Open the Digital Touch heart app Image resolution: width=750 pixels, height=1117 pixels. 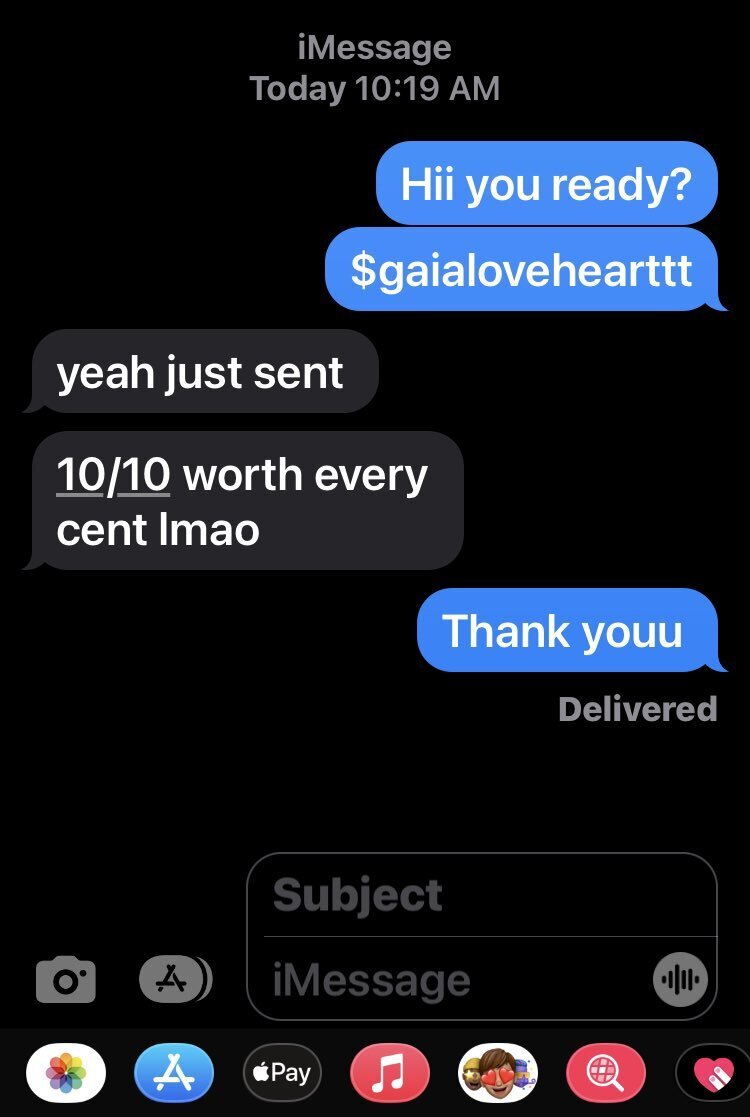(x=714, y=1074)
